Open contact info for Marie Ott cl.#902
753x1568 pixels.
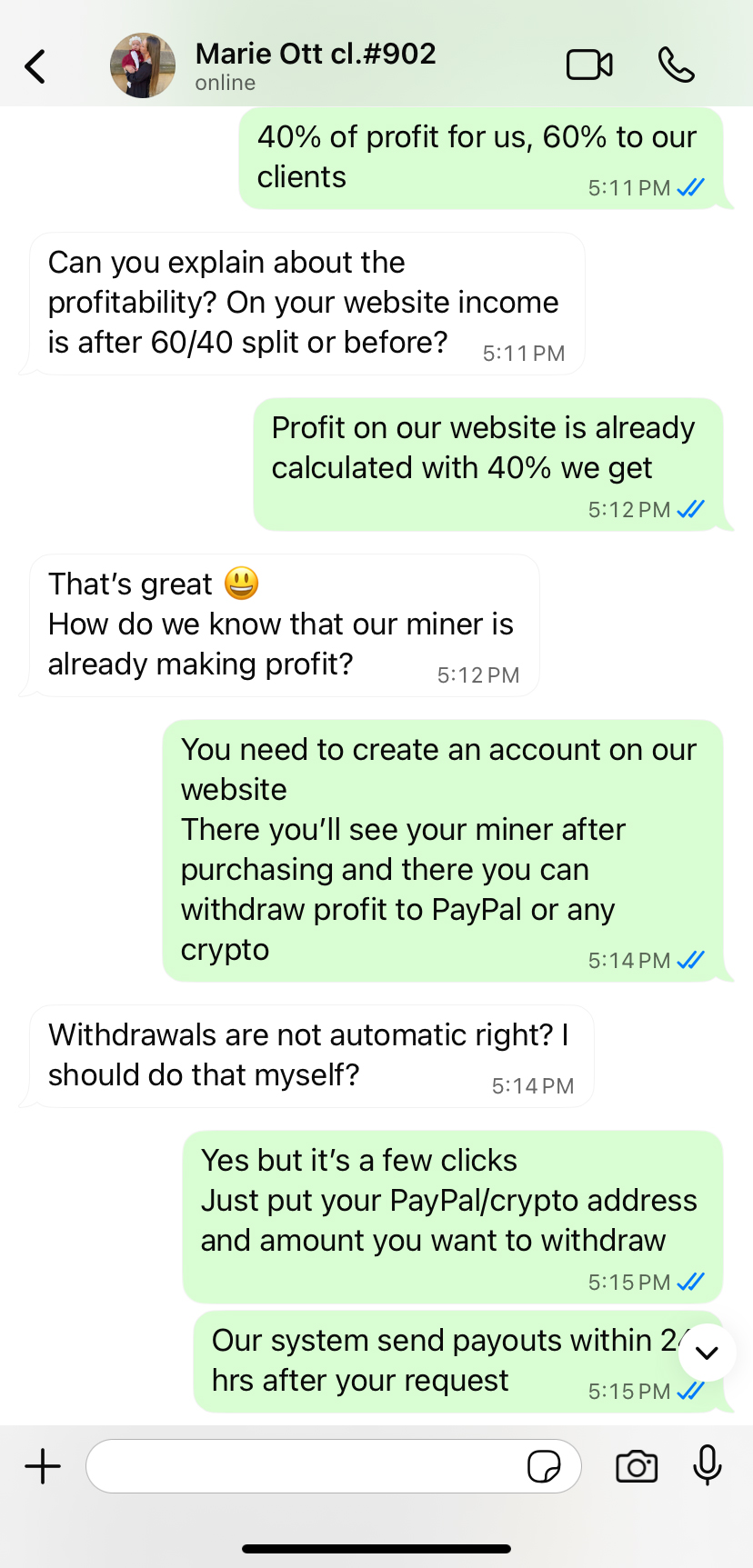pos(315,65)
